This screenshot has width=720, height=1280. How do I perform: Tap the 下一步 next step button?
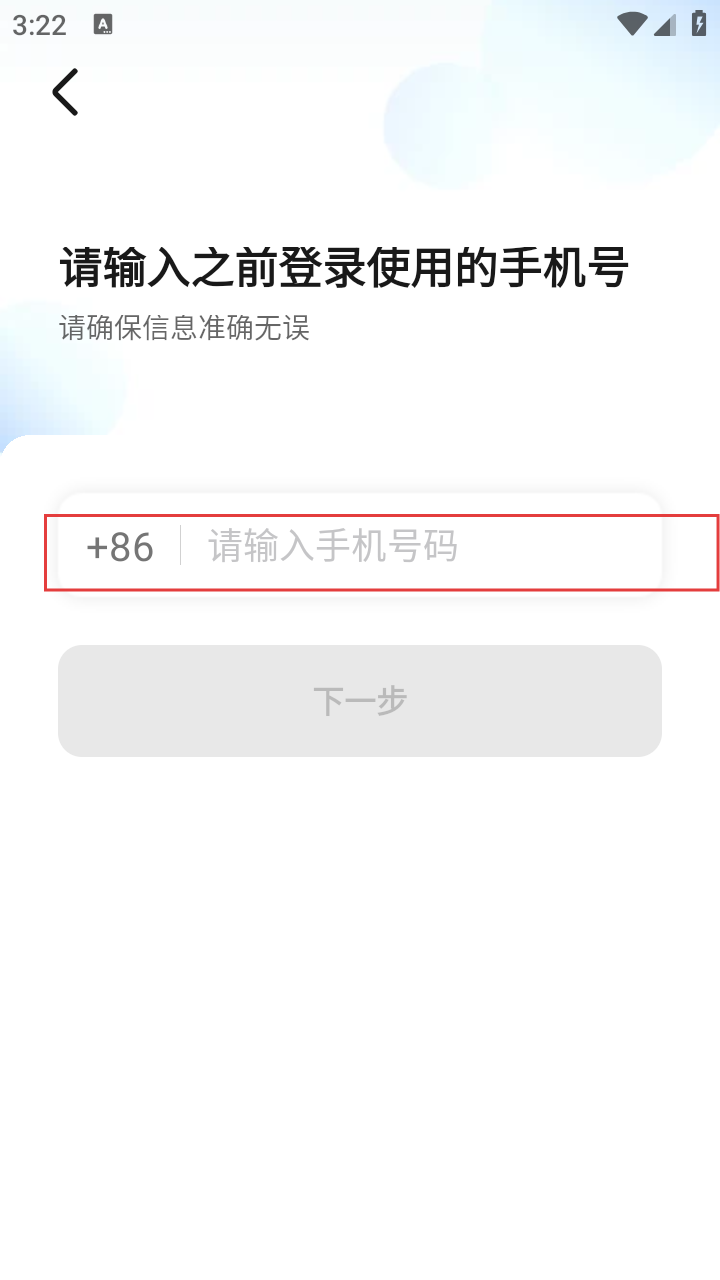(360, 701)
